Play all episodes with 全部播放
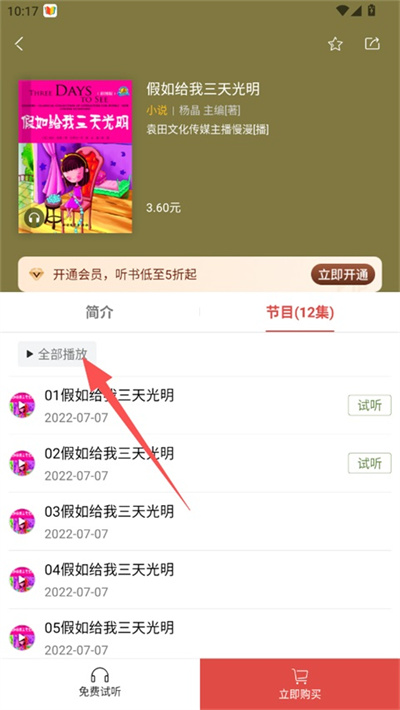400x710 pixels. (57, 354)
